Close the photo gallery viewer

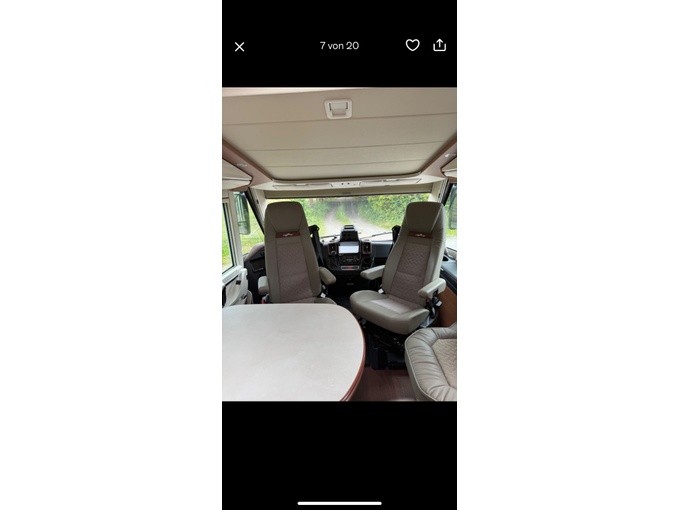click(x=240, y=46)
